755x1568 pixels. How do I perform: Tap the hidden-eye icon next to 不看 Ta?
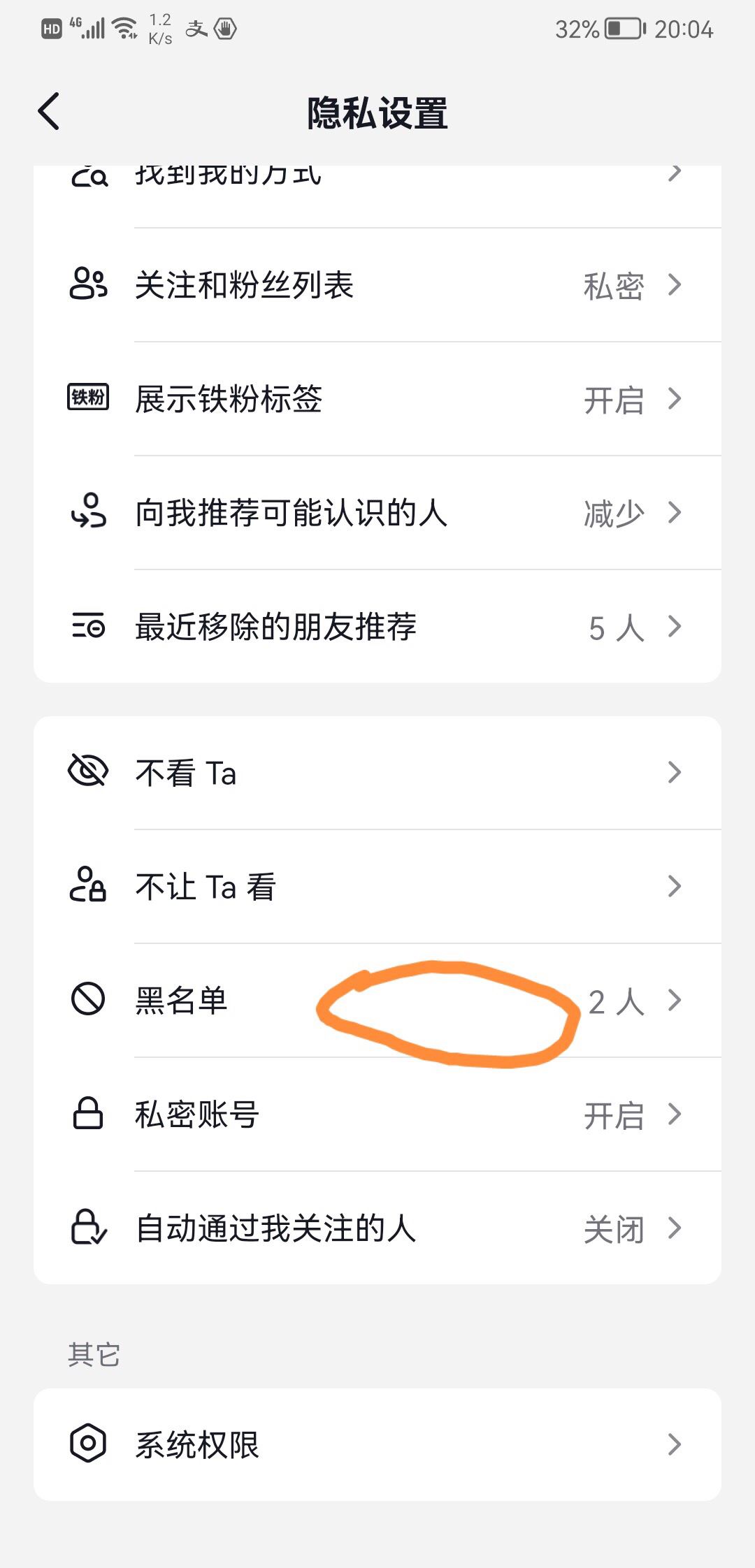click(x=89, y=771)
